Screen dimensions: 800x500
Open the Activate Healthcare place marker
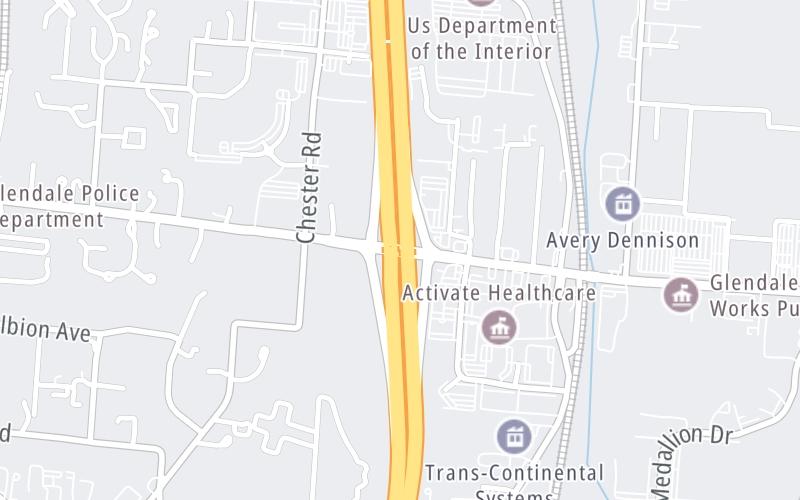(x=498, y=326)
